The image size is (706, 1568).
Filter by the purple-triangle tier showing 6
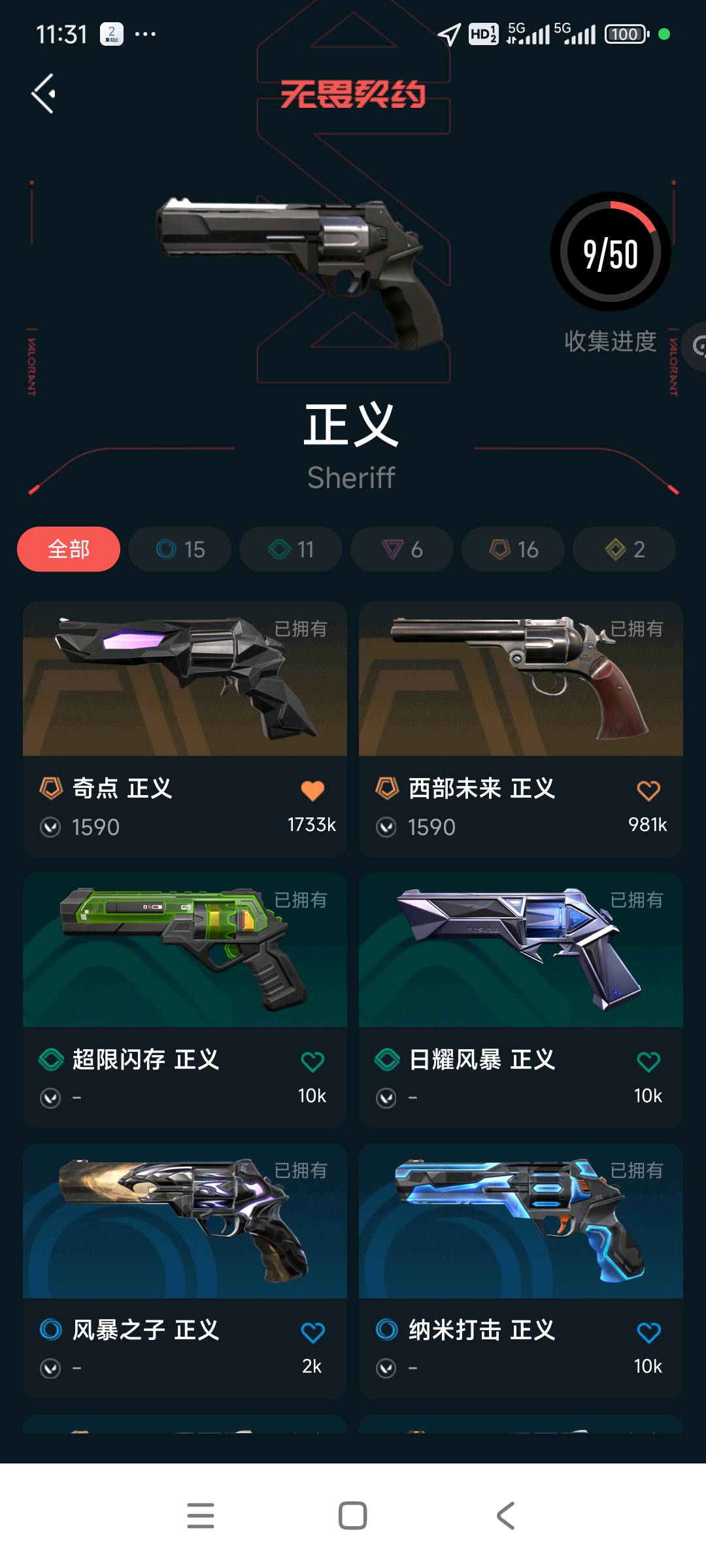click(x=402, y=549)
